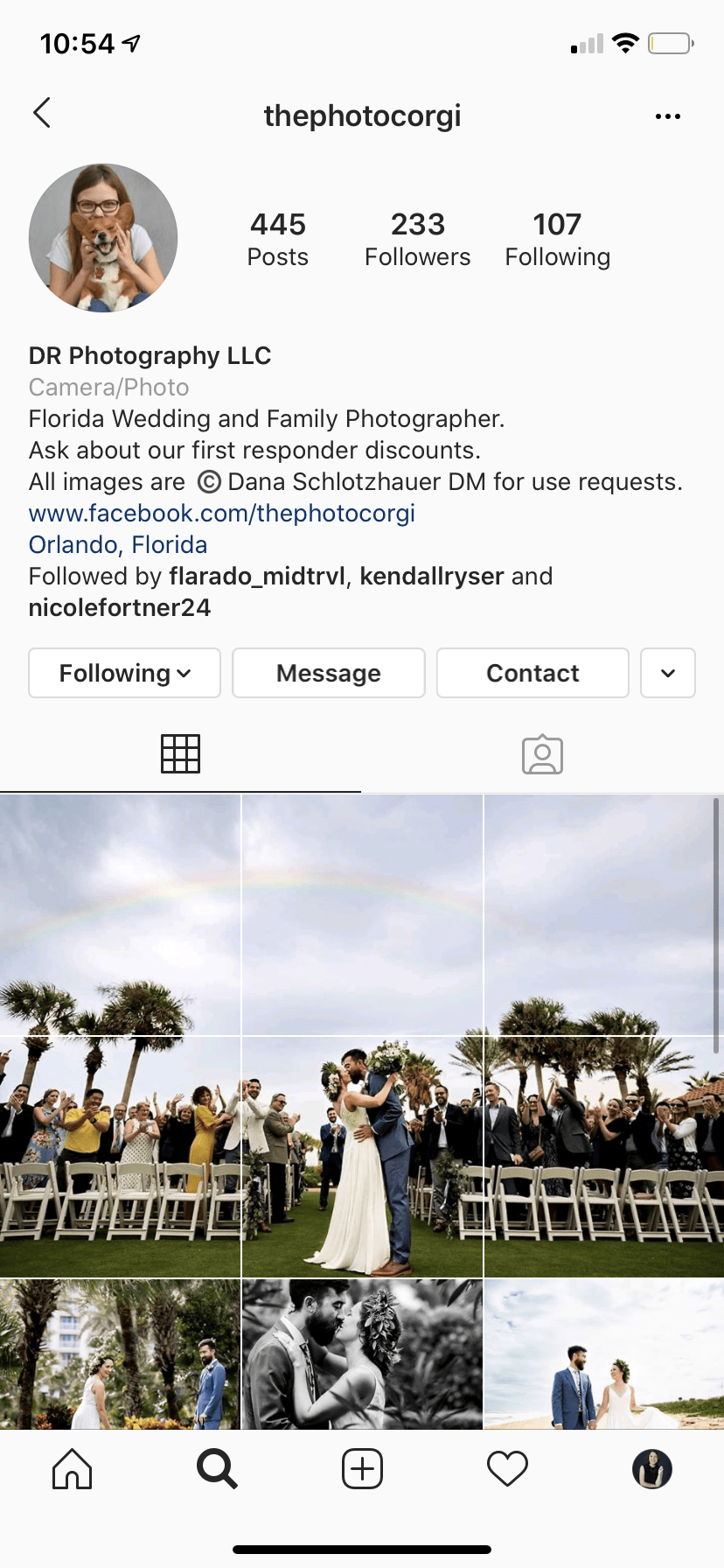Image resolution: width=724 pixels, height=1568 pixels.
Task: Open the 233 Followers list
Action: (418, 239)
